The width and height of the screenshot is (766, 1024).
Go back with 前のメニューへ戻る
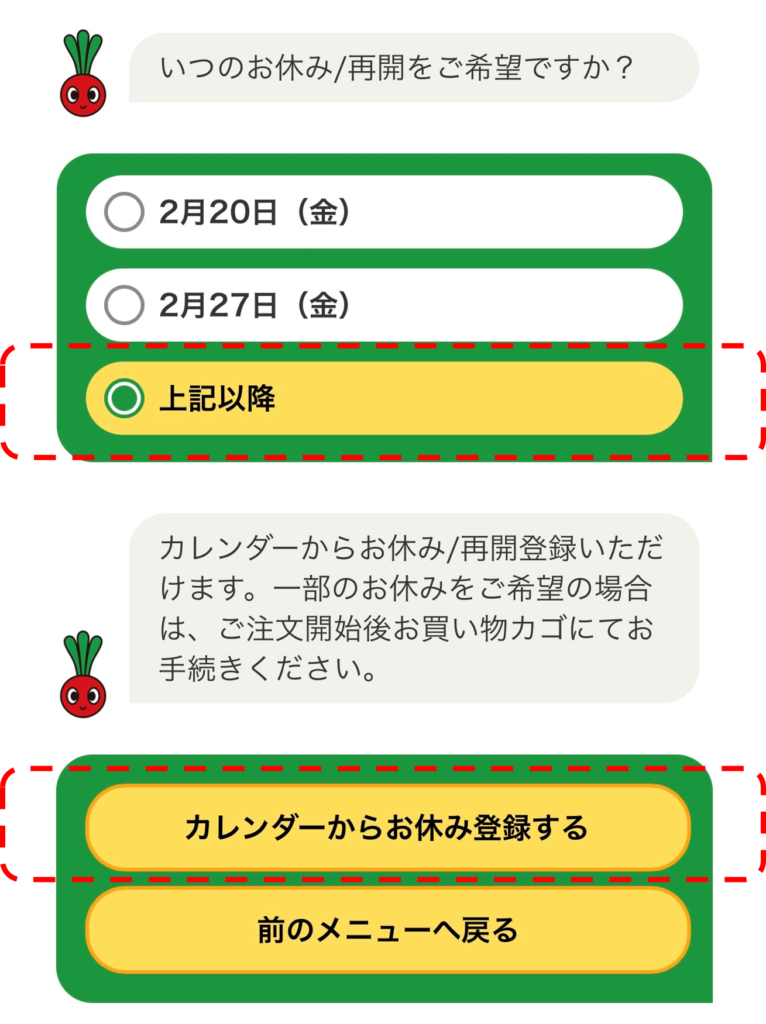tap(386, 930)
